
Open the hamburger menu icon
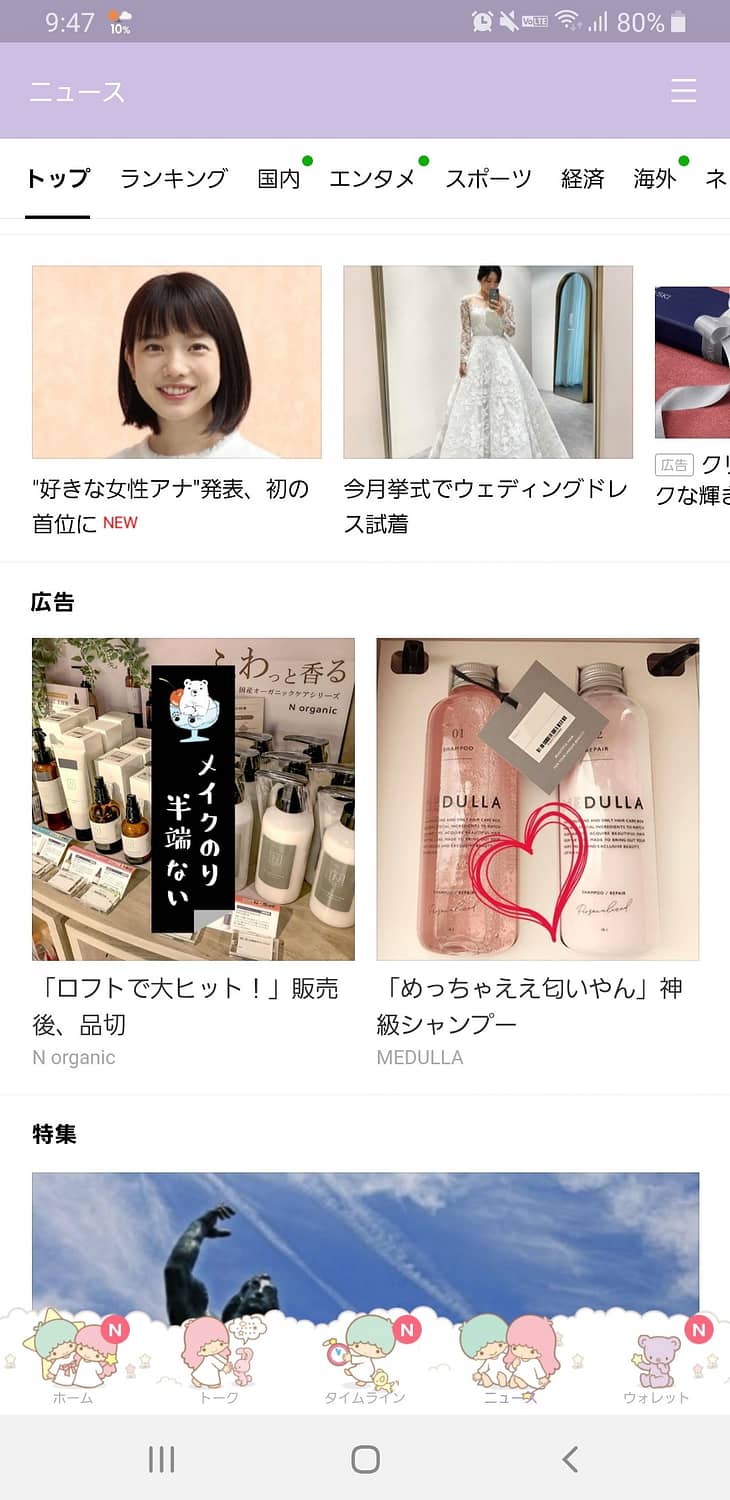point(683,91)
